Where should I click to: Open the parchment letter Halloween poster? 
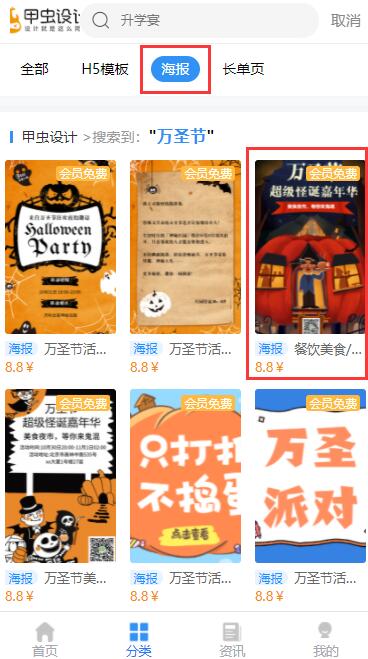(x=185, y=247)
